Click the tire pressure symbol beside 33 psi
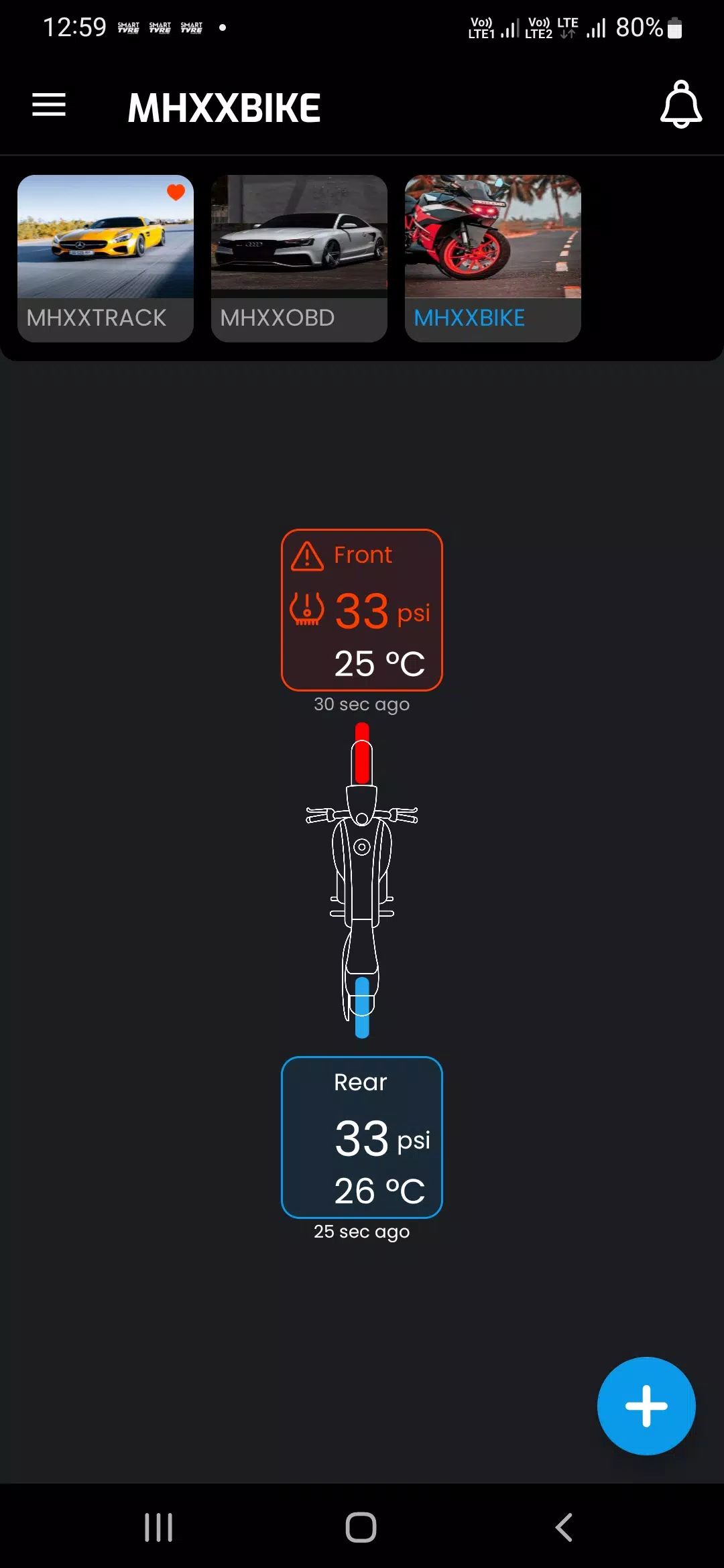Screen dimensions: 724x1568 tap(306, 610)
